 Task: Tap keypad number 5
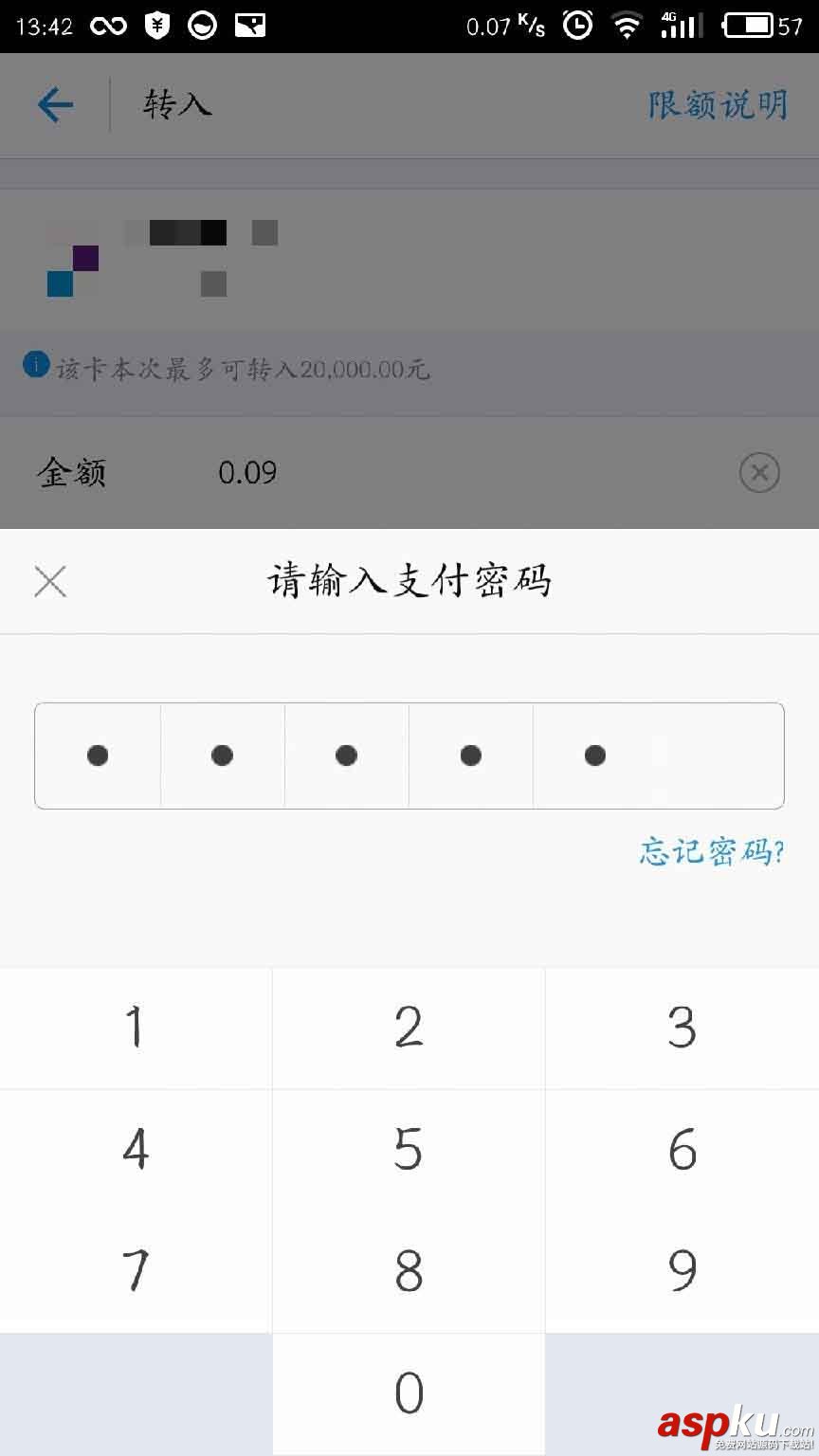409,1150
